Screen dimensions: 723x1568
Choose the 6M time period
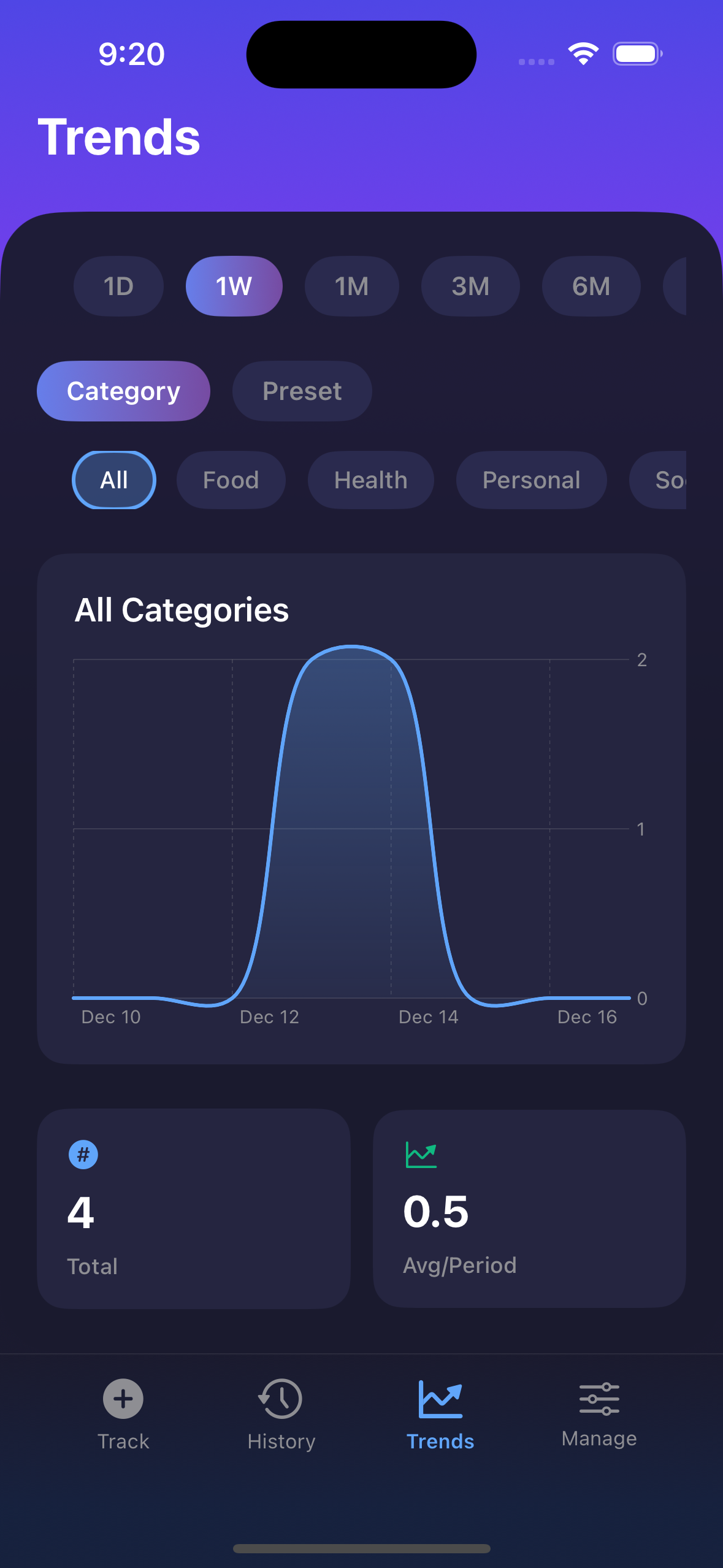(591, 286)
